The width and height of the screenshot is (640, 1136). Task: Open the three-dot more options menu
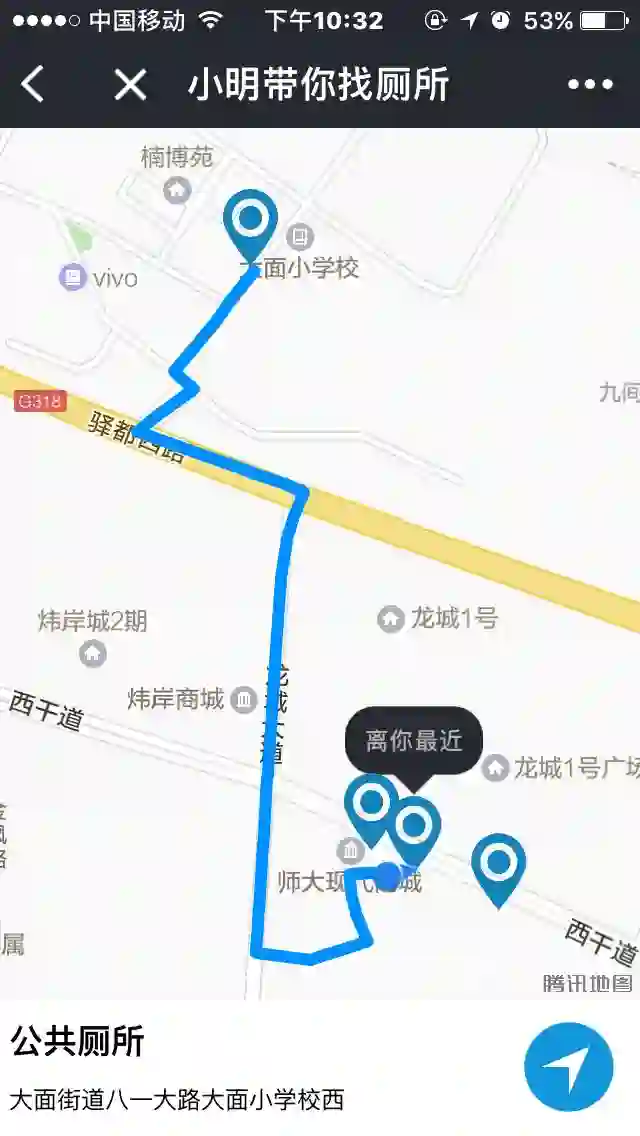pos(590,85)
